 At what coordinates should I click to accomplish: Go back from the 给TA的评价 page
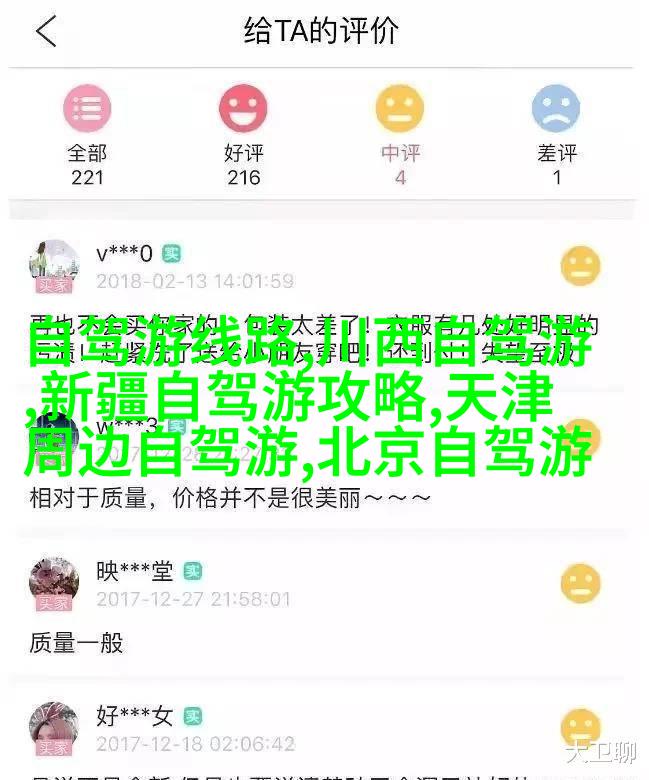[x=47, y=32]
